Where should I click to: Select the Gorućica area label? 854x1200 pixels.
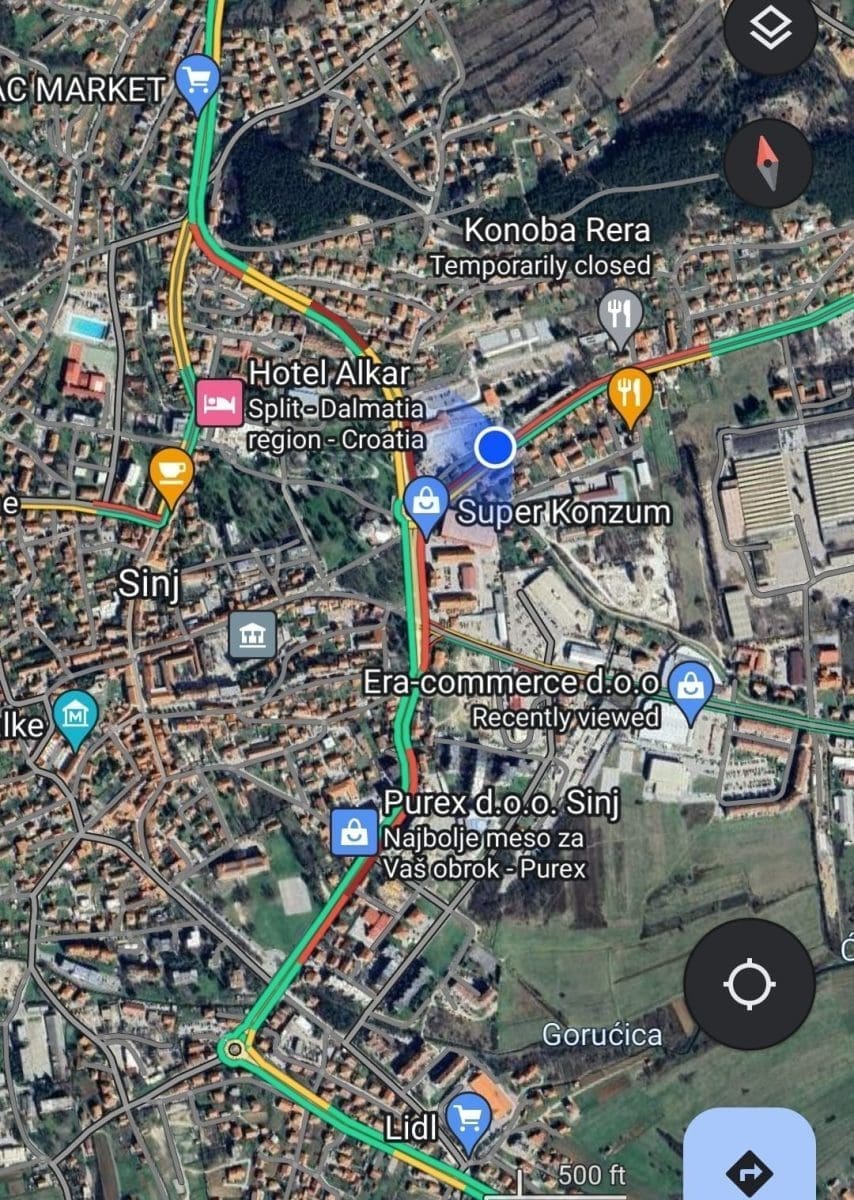coord(601,1036)
